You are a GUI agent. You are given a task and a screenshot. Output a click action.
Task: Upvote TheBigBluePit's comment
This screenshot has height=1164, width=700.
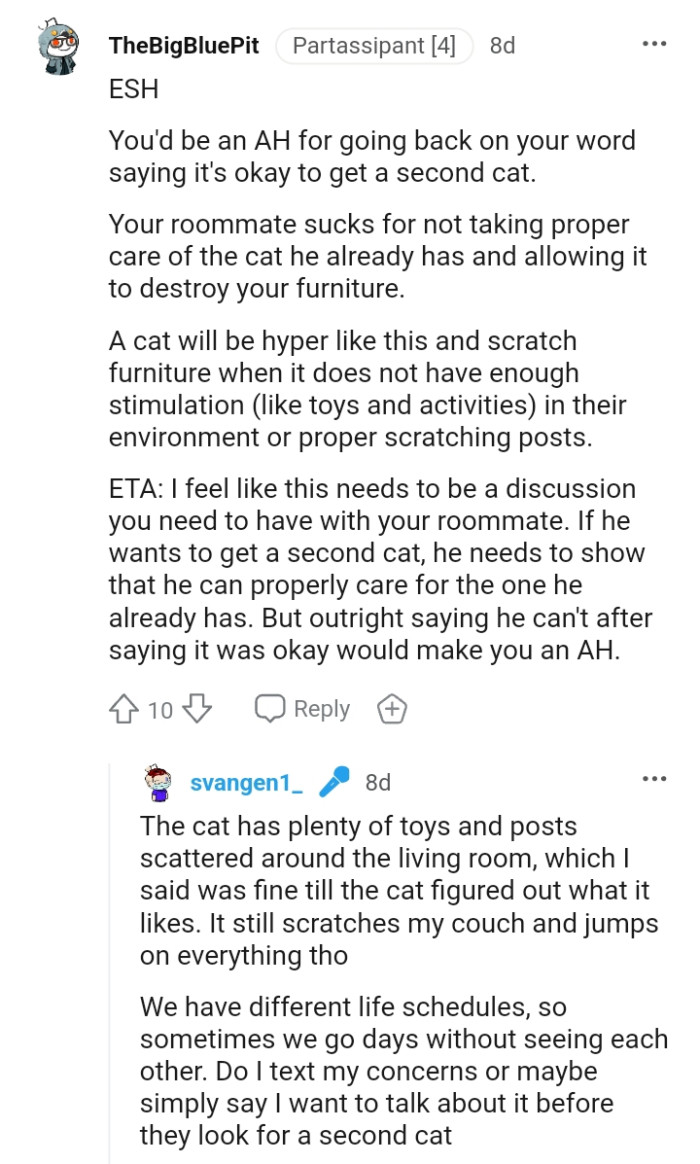pyautogui.click(x=124, y=710)
